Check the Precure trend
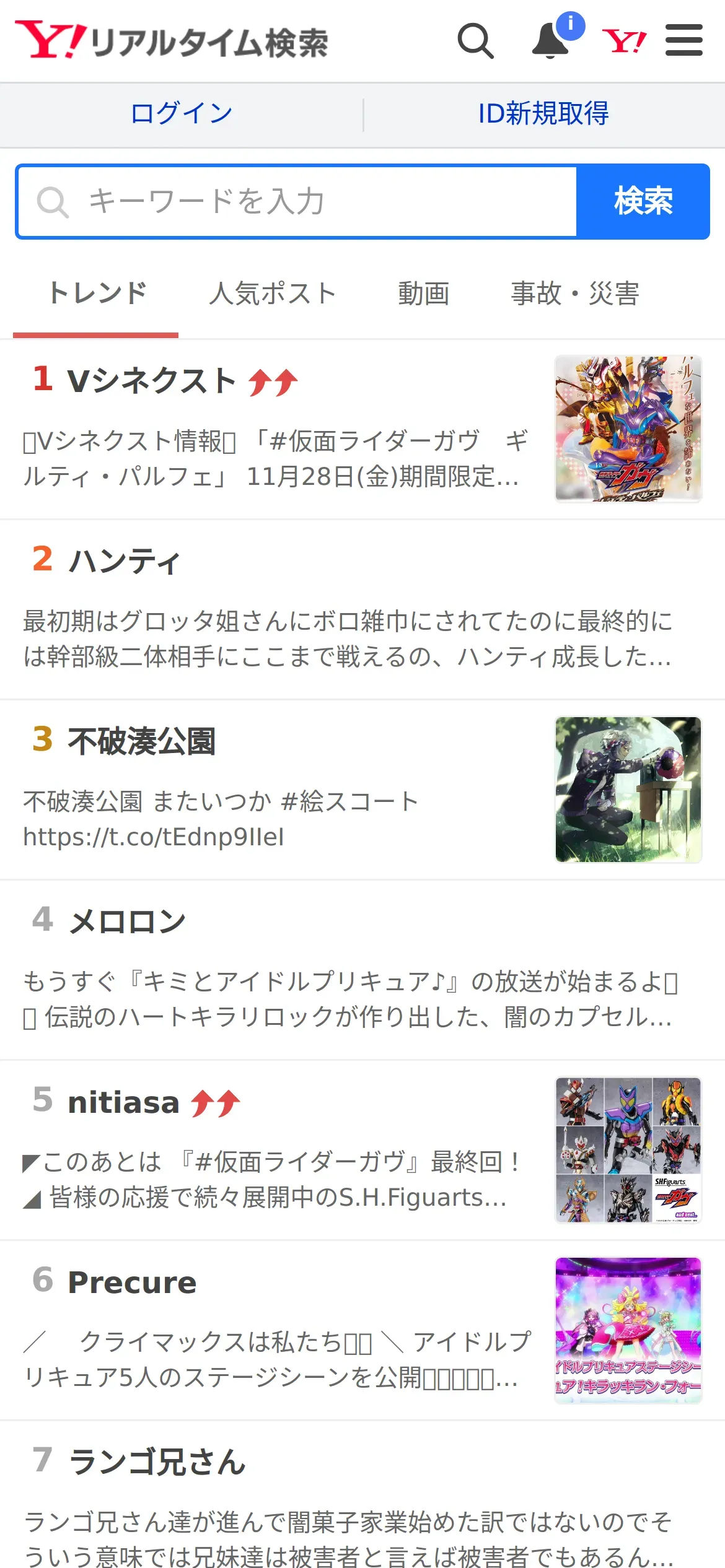 coord(132,1283)
